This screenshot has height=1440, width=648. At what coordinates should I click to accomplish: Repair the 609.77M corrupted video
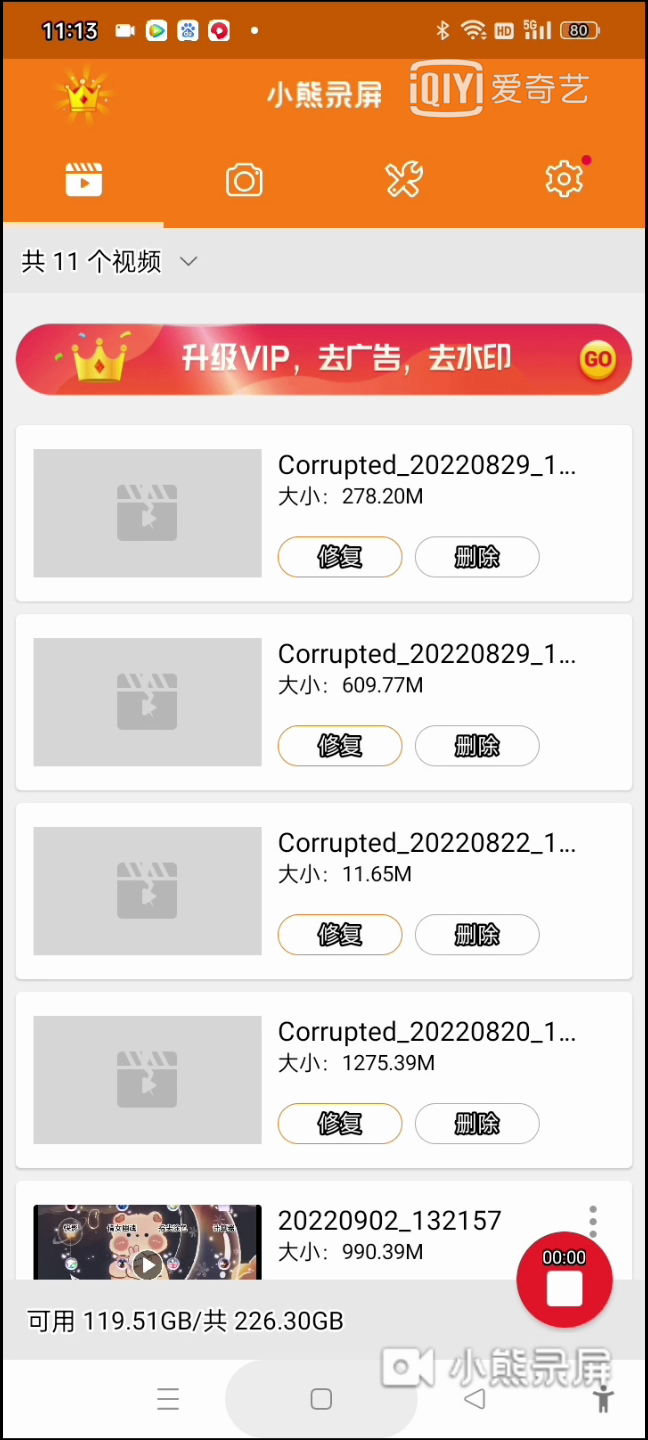[x=339, y=746]
